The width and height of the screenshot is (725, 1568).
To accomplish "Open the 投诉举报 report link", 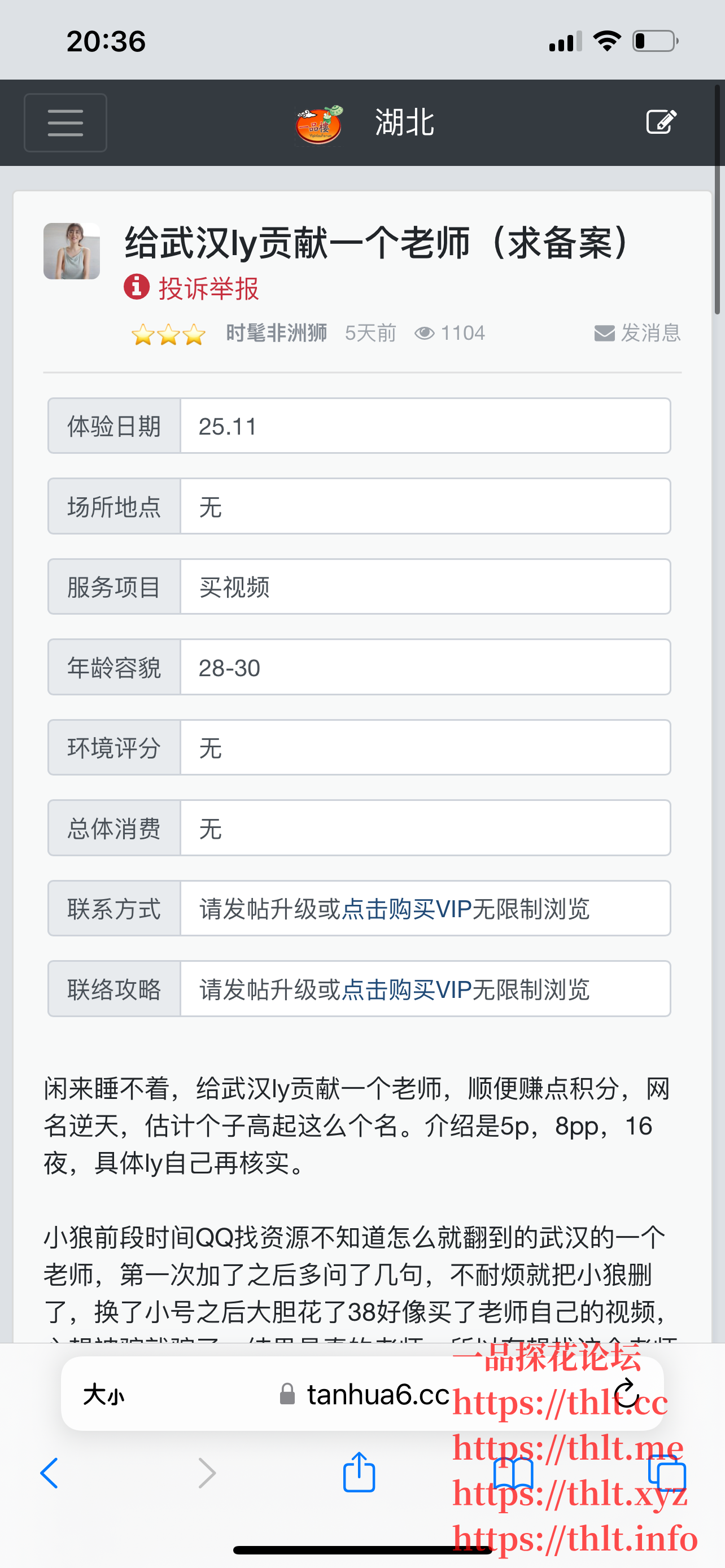I will click(x=207, y=288).
